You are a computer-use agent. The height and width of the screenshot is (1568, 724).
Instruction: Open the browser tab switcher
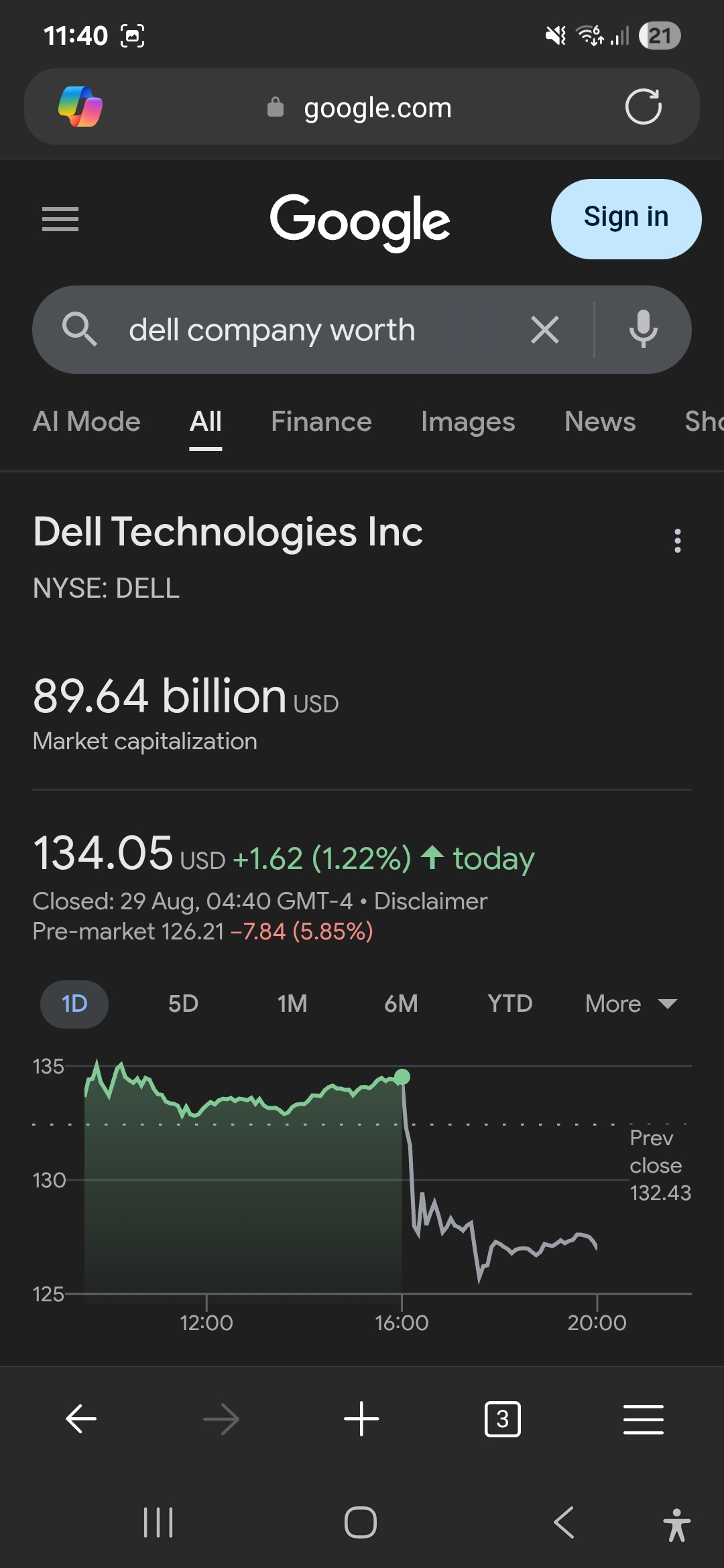click(502, 1419)
